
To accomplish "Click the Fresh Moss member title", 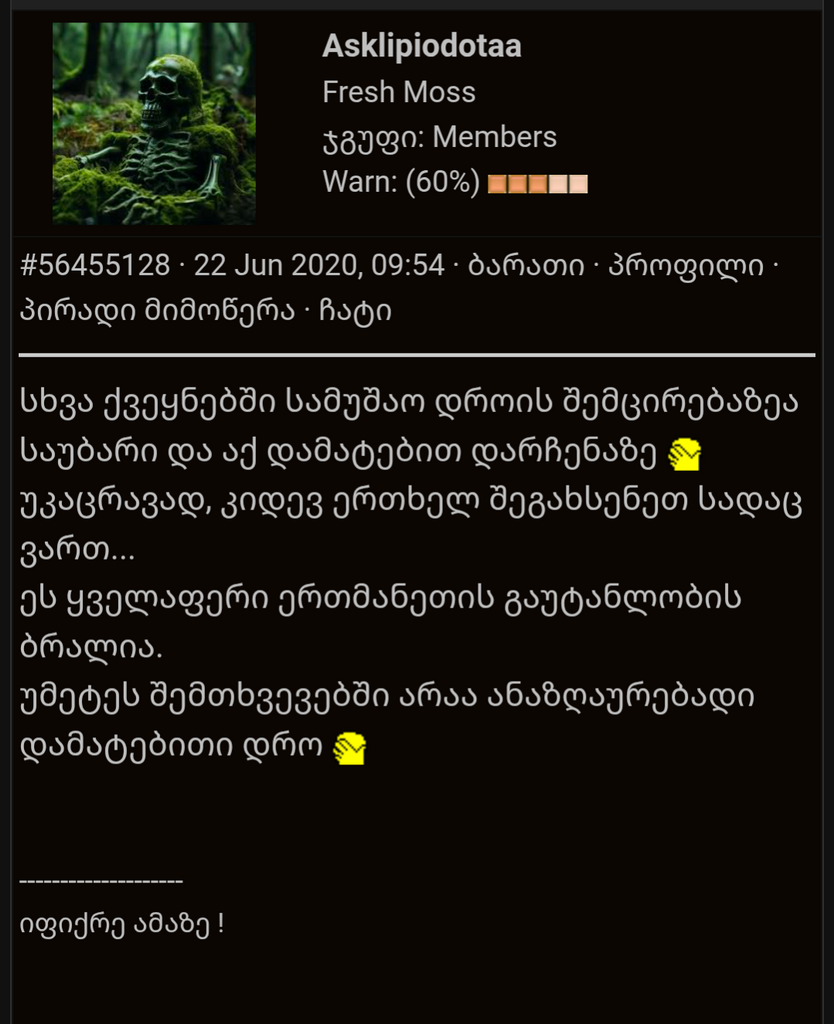I will pos(399,92).
